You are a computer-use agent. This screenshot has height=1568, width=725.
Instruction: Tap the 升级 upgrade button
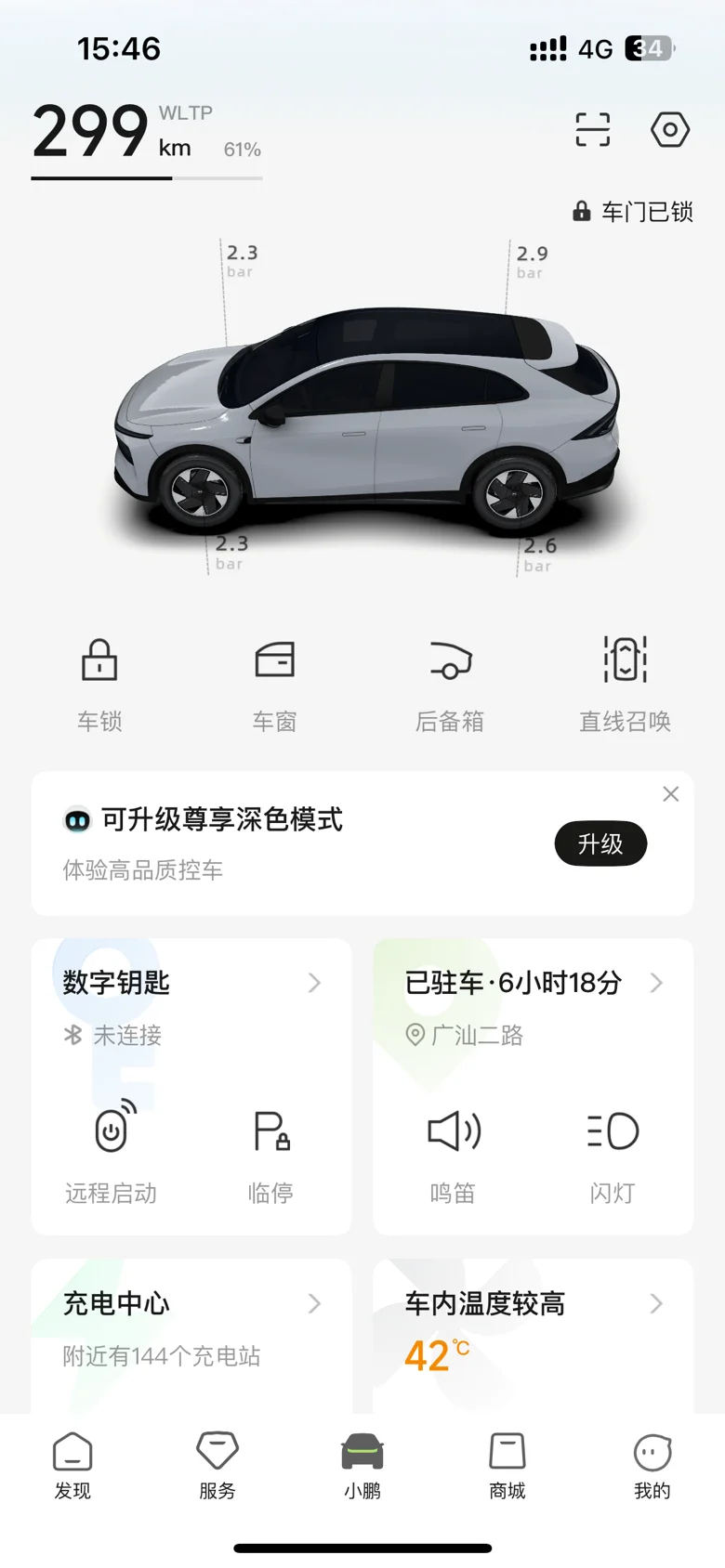(600, 843)
